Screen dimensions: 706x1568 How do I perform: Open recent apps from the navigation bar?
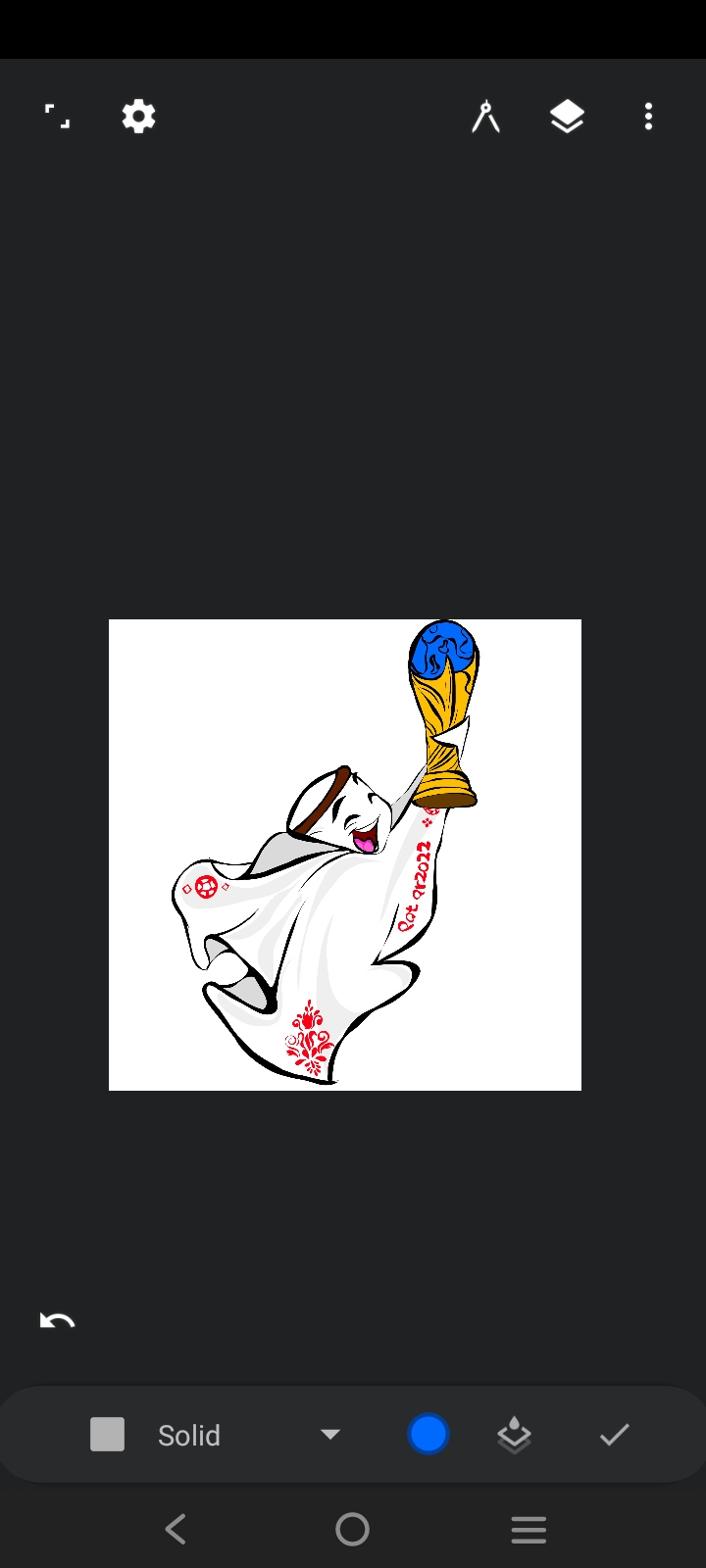(529, 1529)
